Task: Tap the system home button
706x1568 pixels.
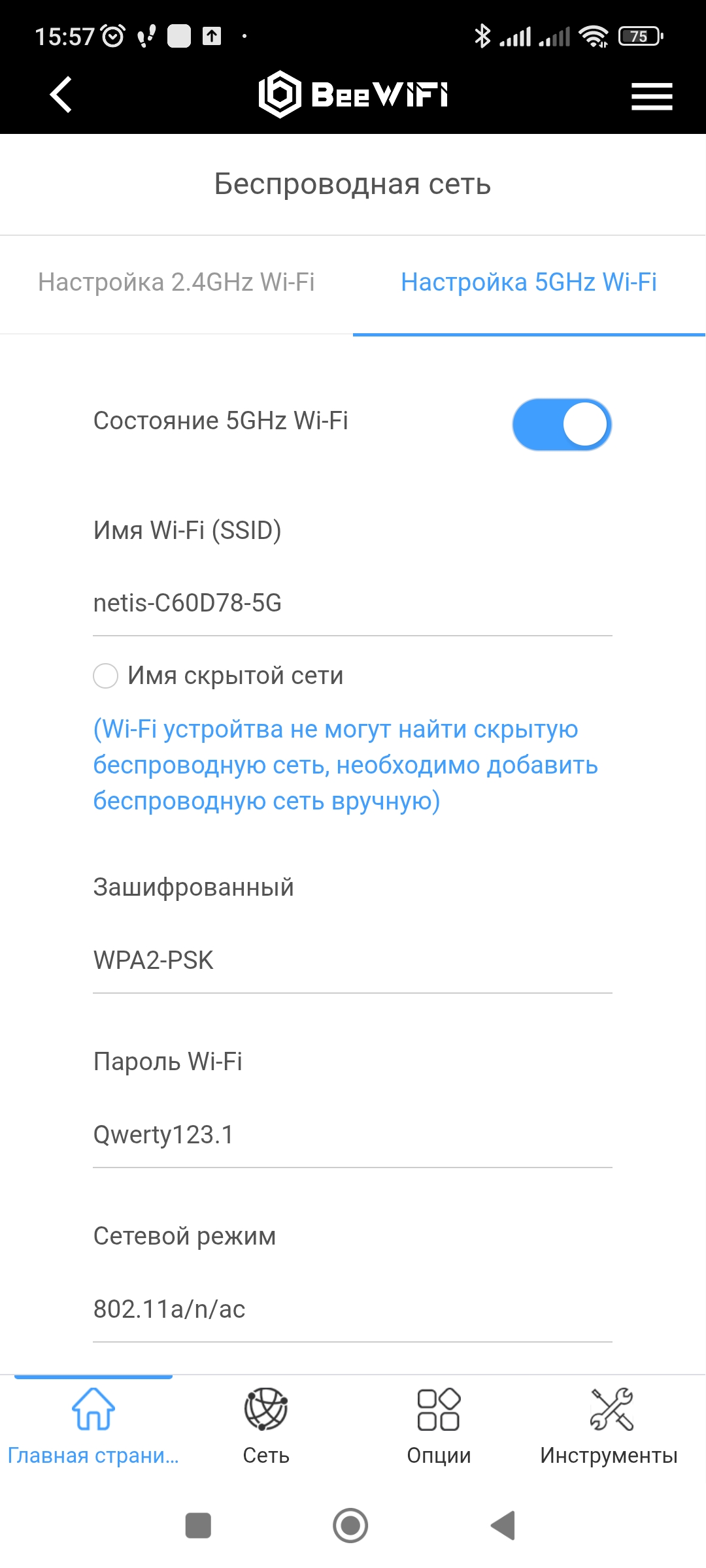Action: 350,1526
